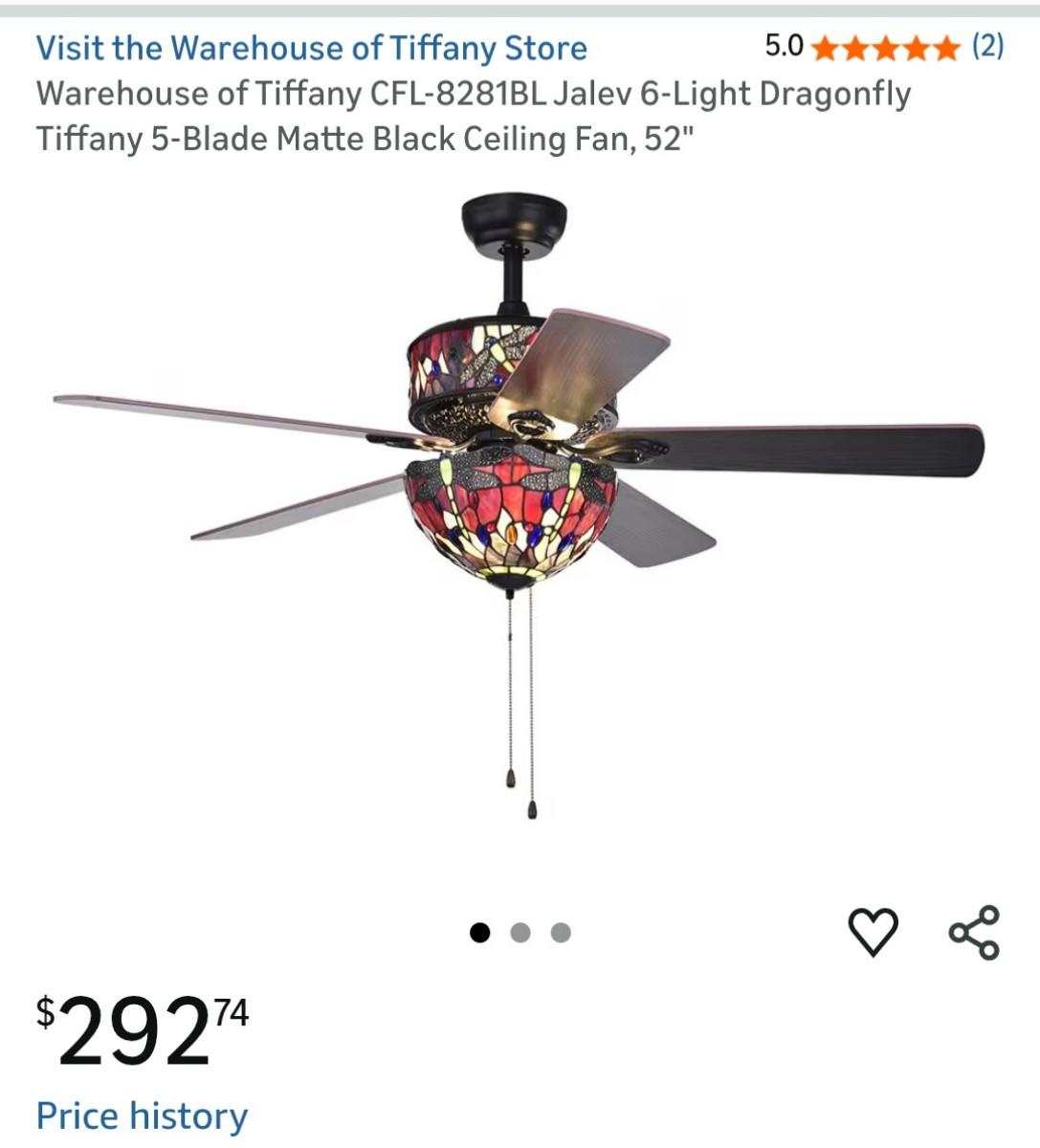Add the ceiling fan to wishlist
The height and width of the screenshot is (1148, 1040).
(874, 932)
